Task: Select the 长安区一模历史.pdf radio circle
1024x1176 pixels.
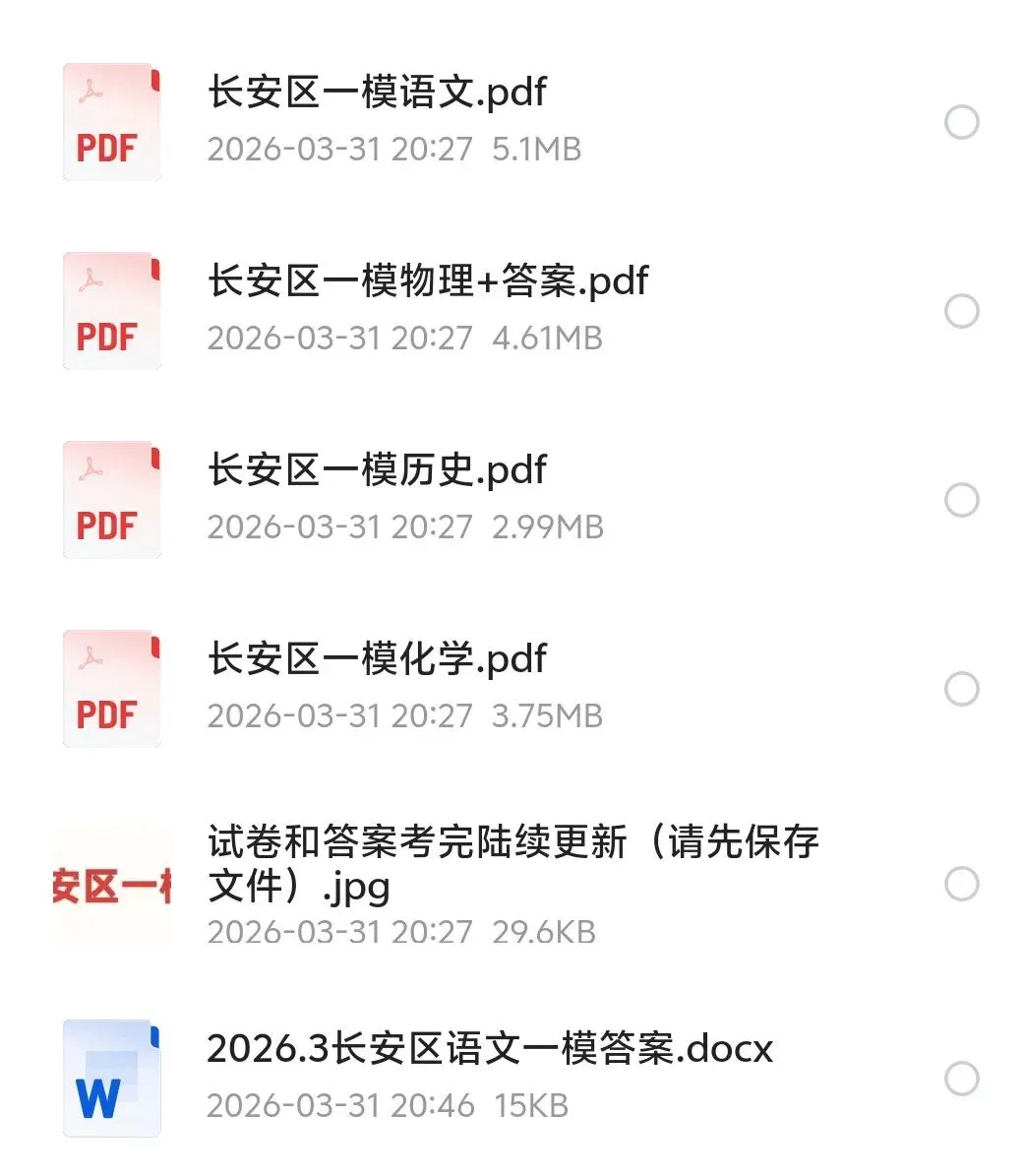Action: (961, 500)
